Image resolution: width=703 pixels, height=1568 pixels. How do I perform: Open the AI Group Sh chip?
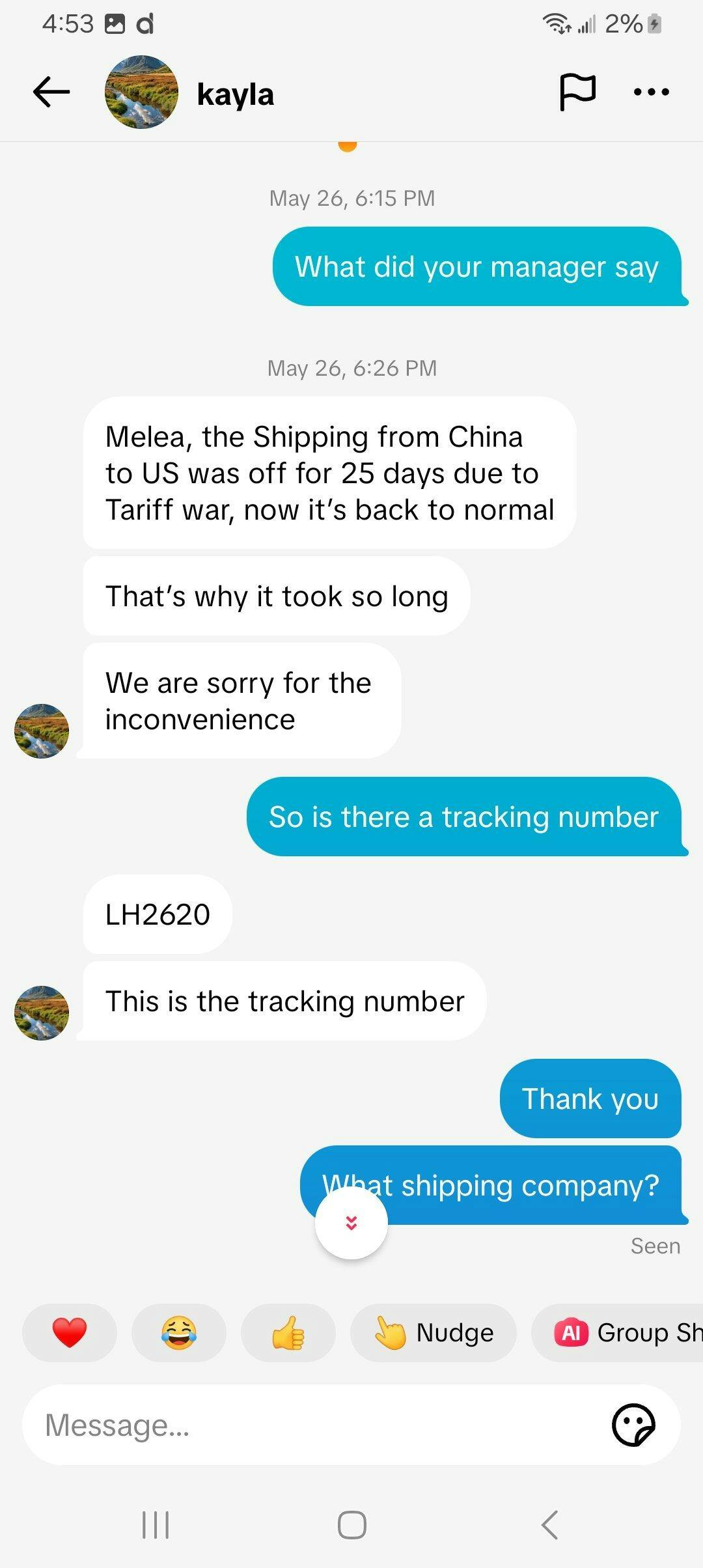(x=618, y=1332)
